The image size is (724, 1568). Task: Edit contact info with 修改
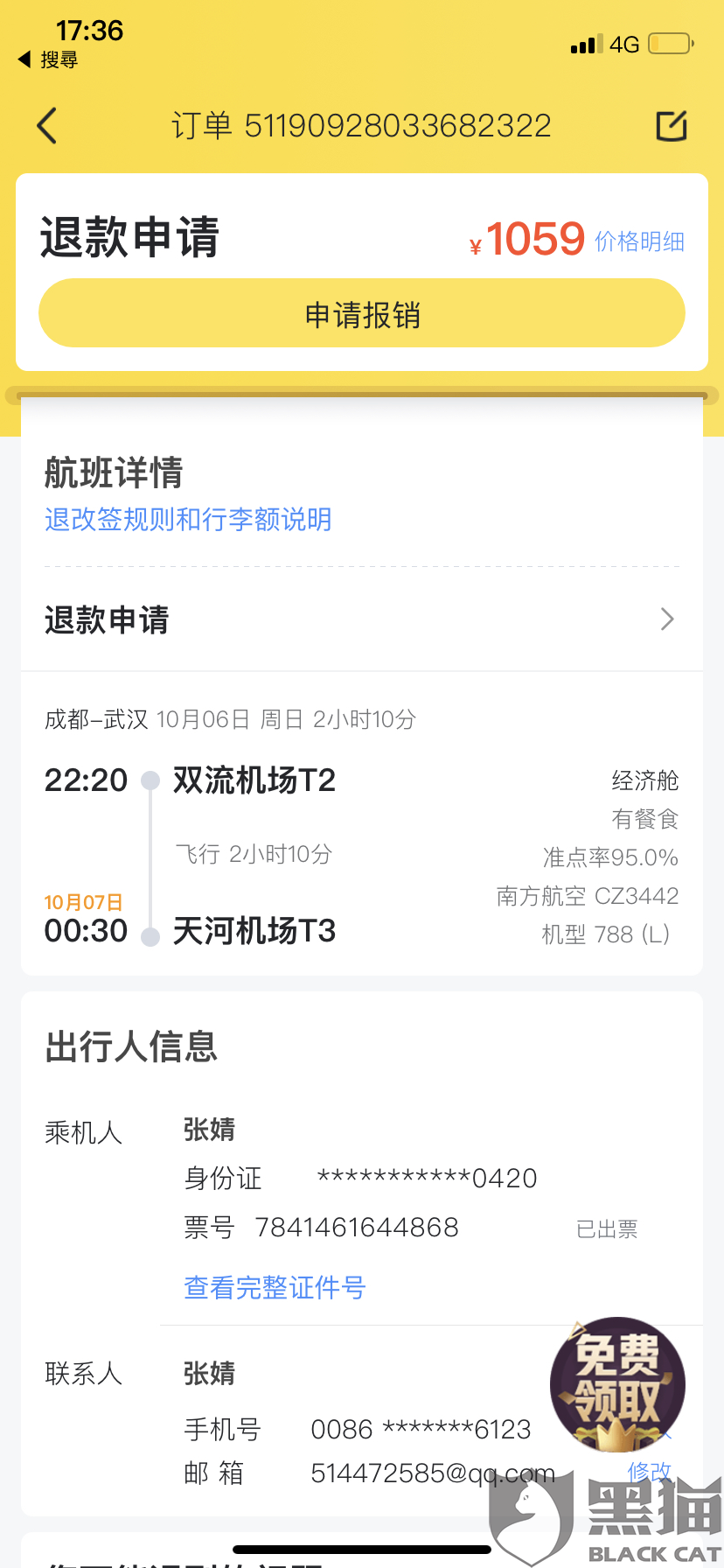[x=649, y=1471]
